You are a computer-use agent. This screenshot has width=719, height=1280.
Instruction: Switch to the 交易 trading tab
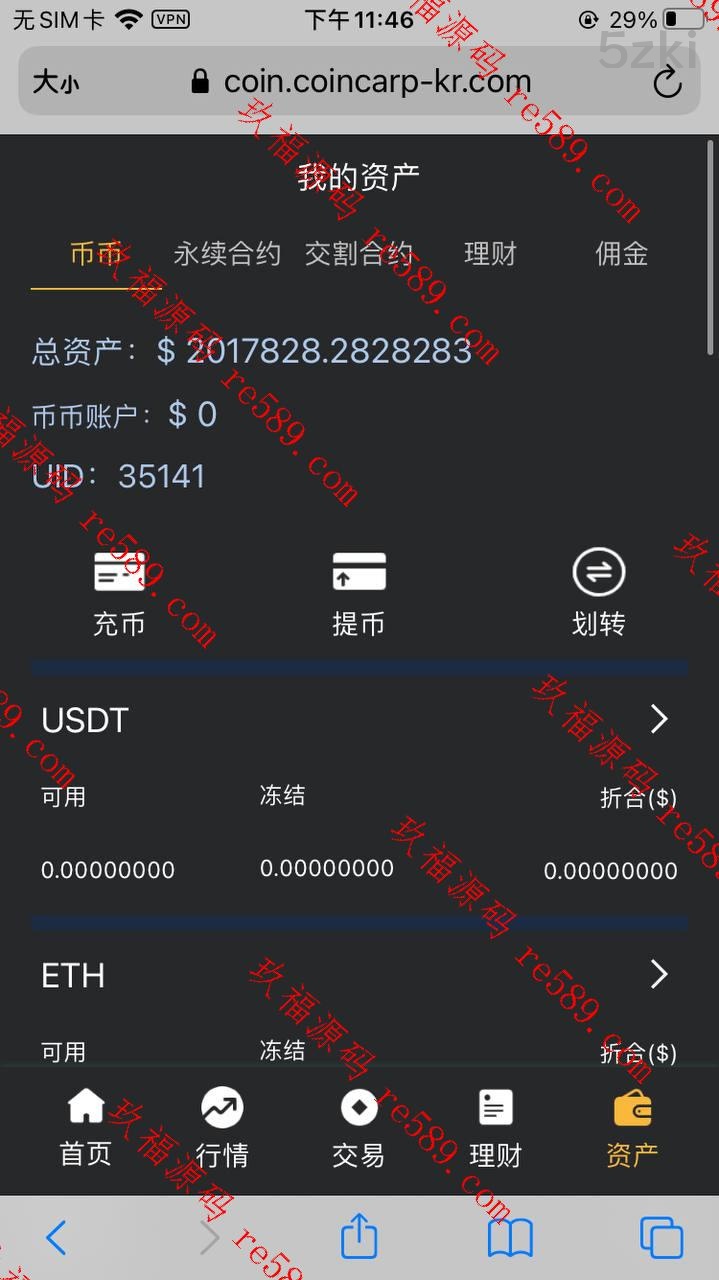coord(358,1128)
